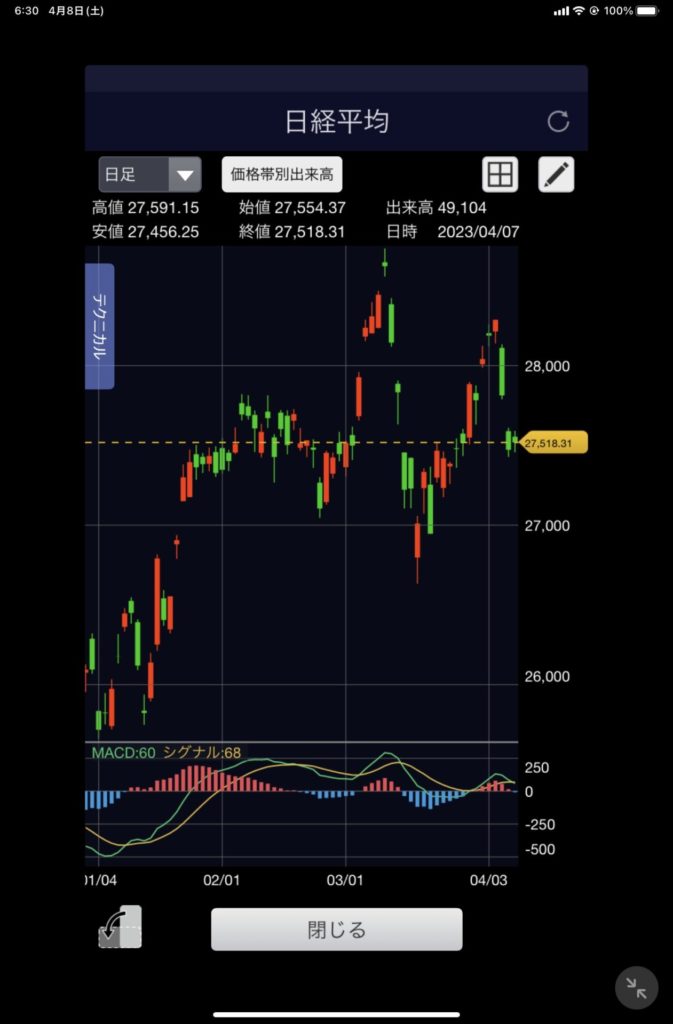Tap 閉じる to close the chart
673x1024 pixels.
pos(336,929)
